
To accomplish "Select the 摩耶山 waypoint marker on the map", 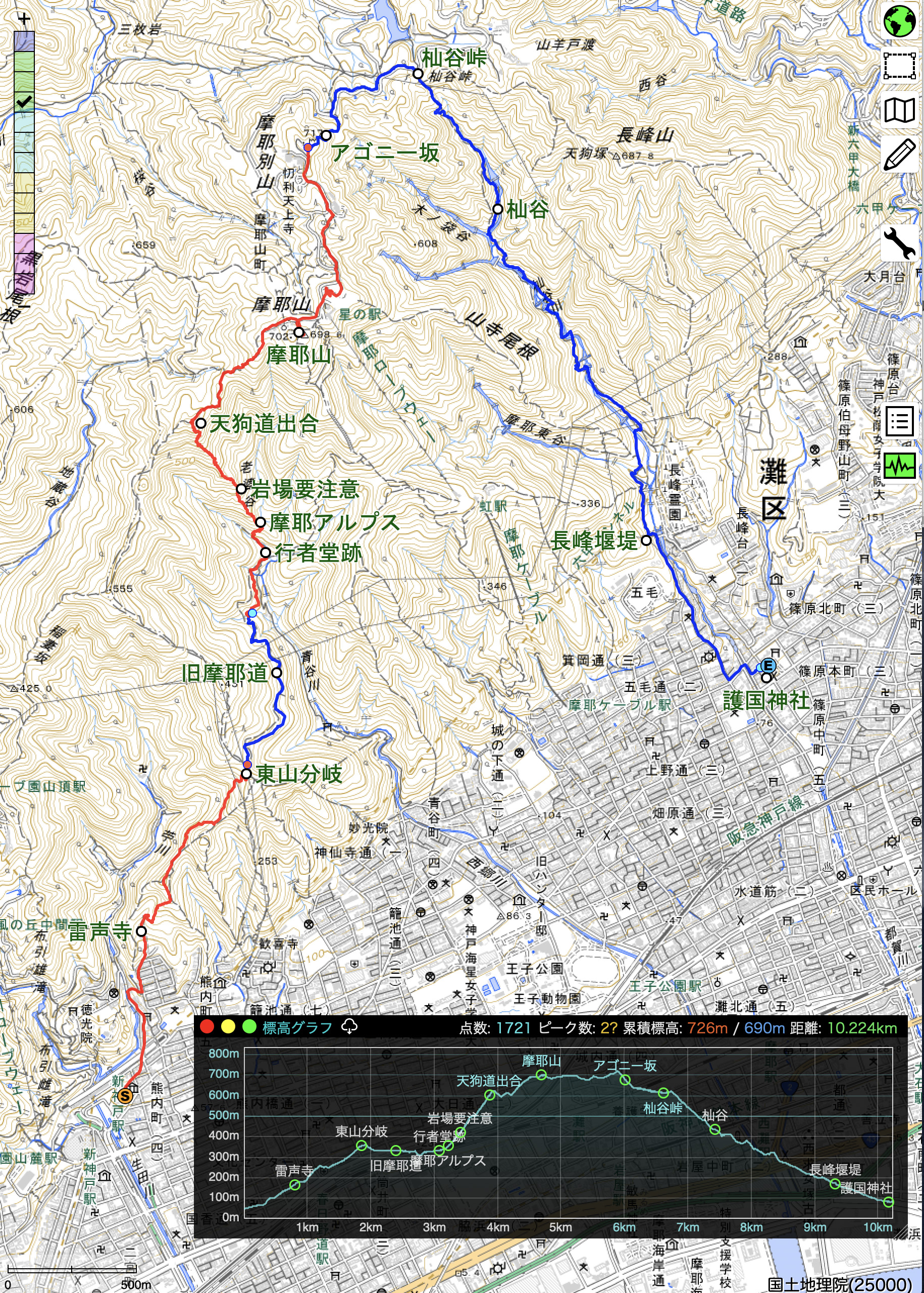I will (x=298, y=332).
